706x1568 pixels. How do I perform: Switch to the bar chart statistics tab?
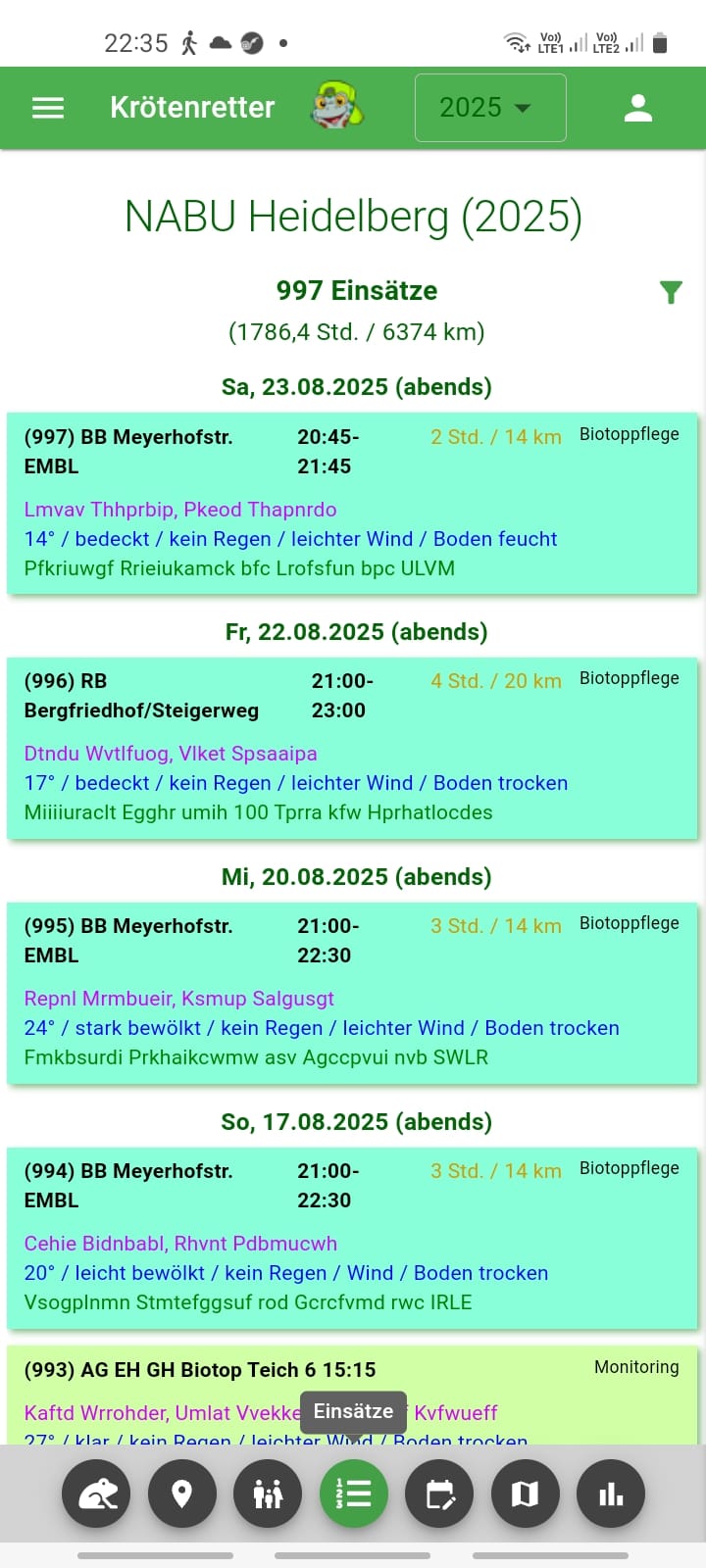[611, 1494]
